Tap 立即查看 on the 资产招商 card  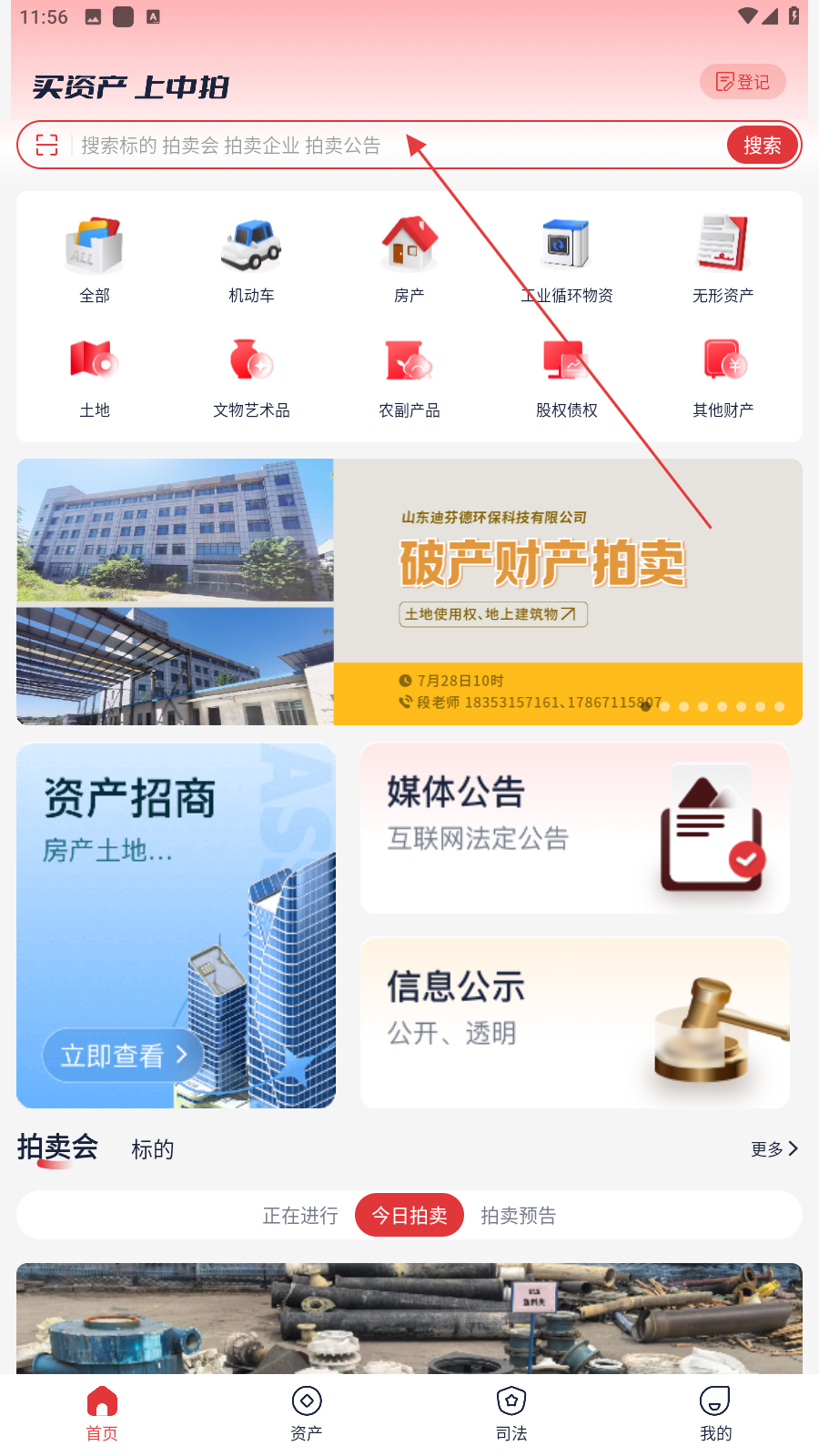pyautogui.click(x=123, y=1056)
